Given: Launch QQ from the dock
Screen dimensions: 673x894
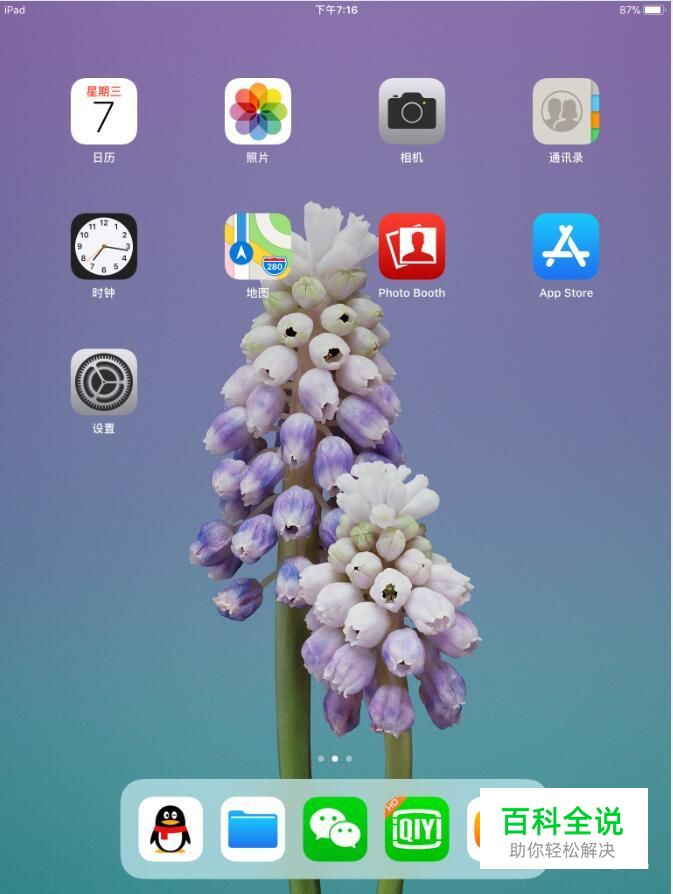Looking at the screenshot, I should pyautogui.click(x=171, y=829).
